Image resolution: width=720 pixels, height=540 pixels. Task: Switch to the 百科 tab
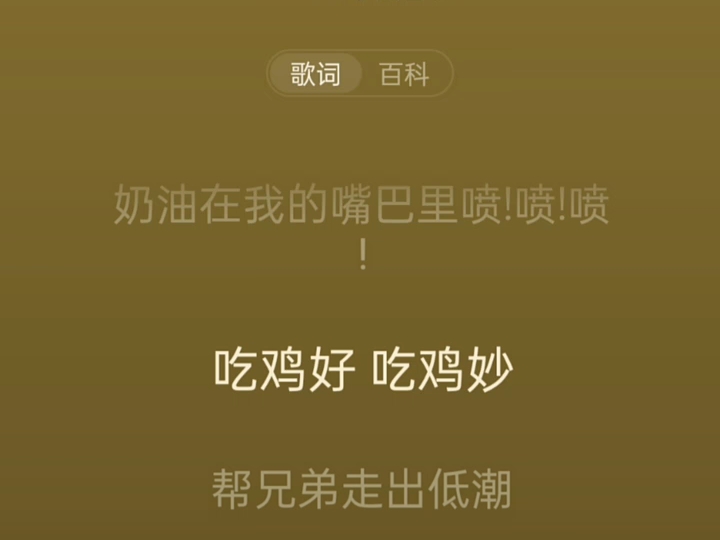tap(404, 75)
